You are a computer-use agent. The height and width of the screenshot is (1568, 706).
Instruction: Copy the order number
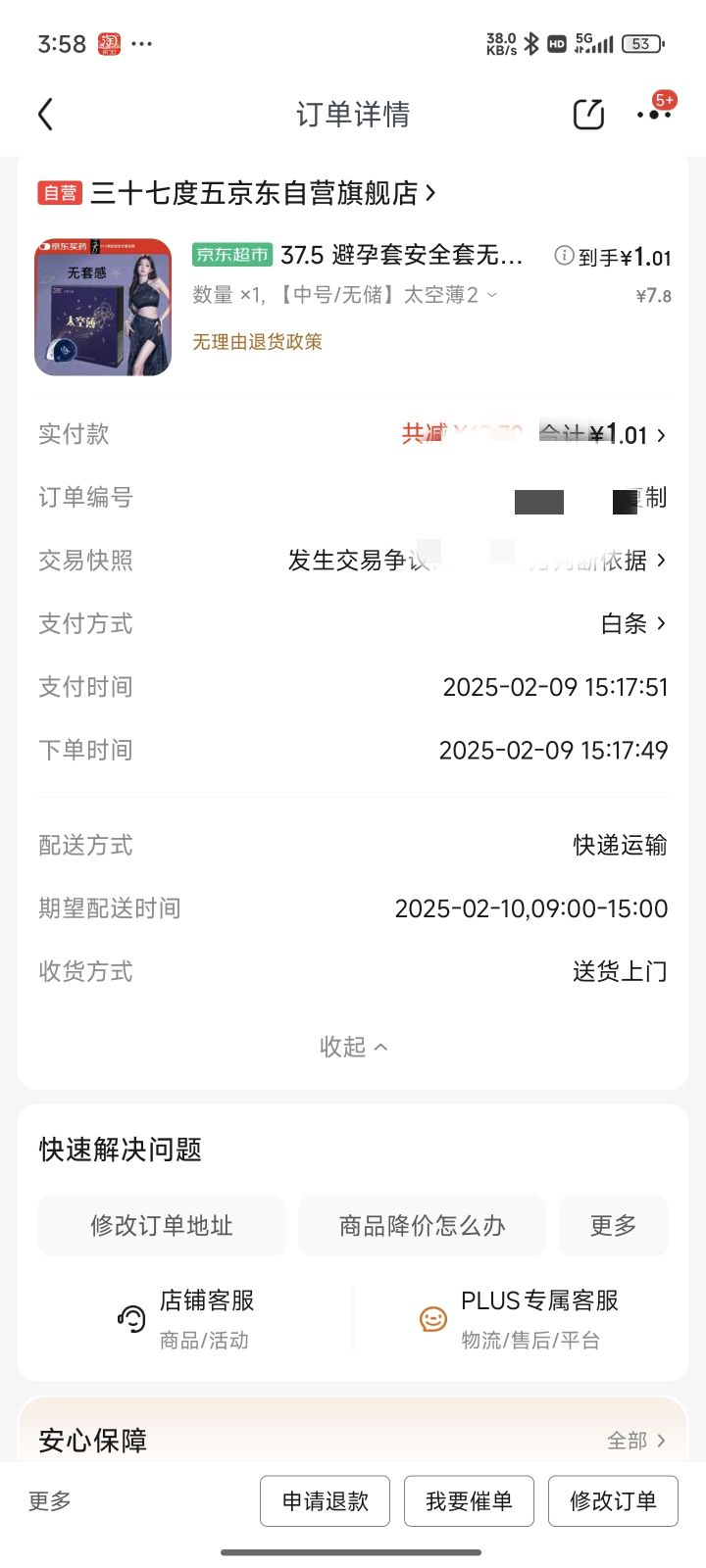[x=649, y=498]
